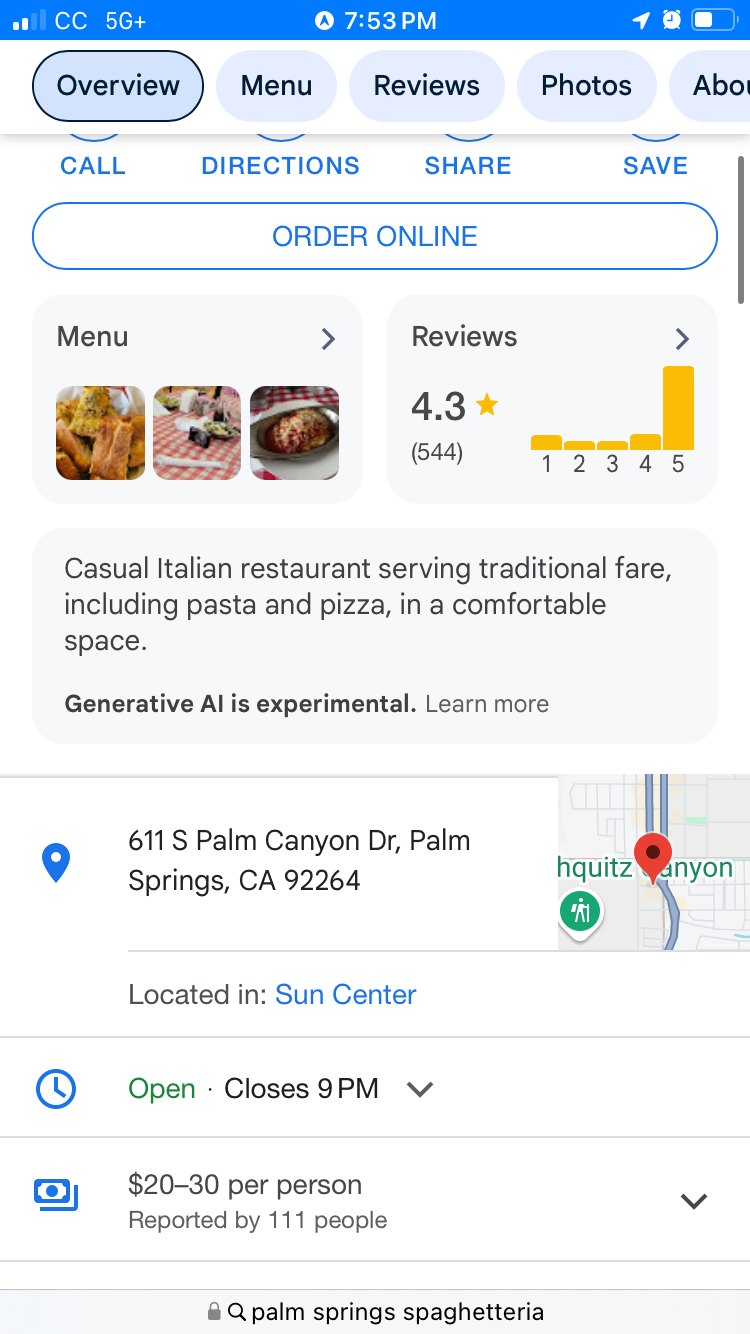Open the Menu photos card
The height and width of the screenshot is (1334, 750).
point(197,398)
